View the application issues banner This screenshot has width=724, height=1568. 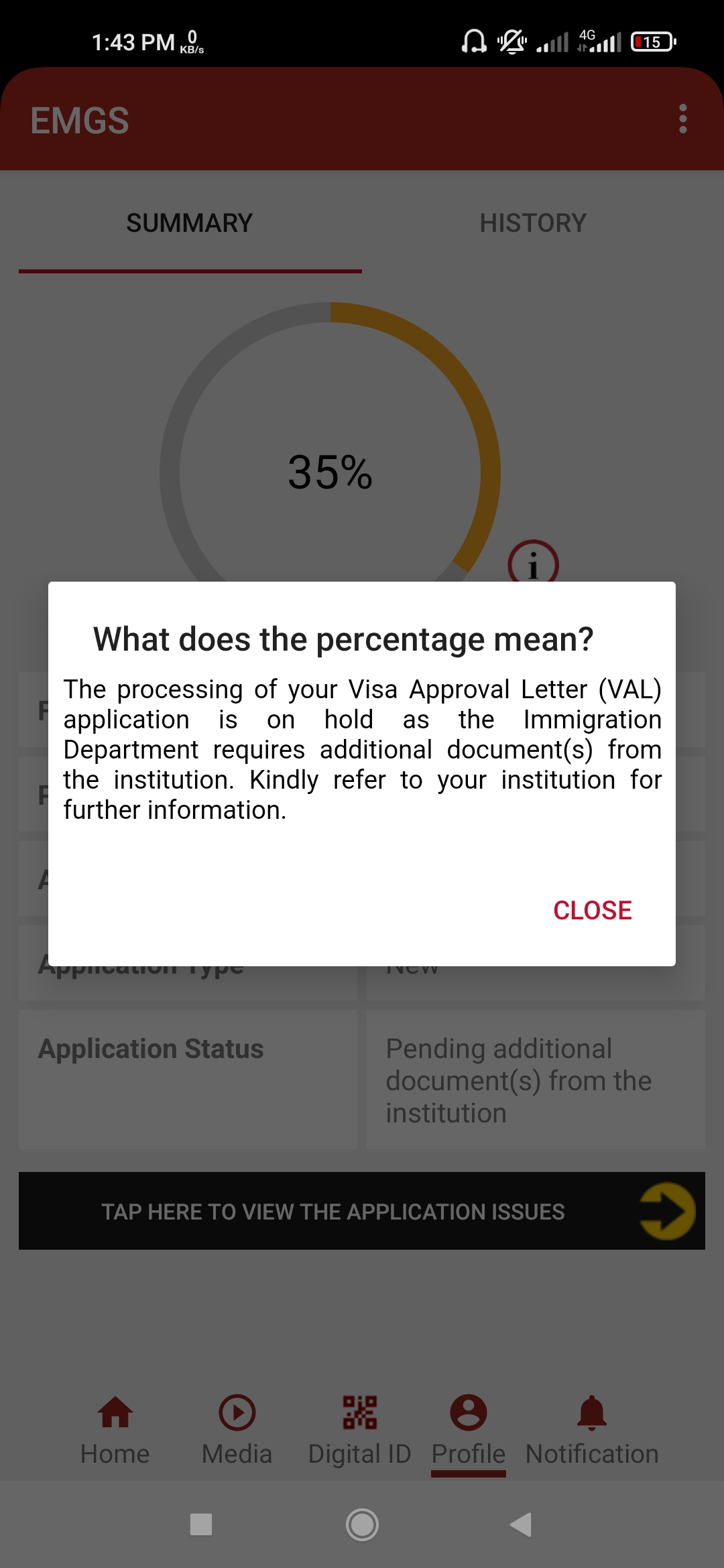pyautogui.click(x=362, y=1211)
